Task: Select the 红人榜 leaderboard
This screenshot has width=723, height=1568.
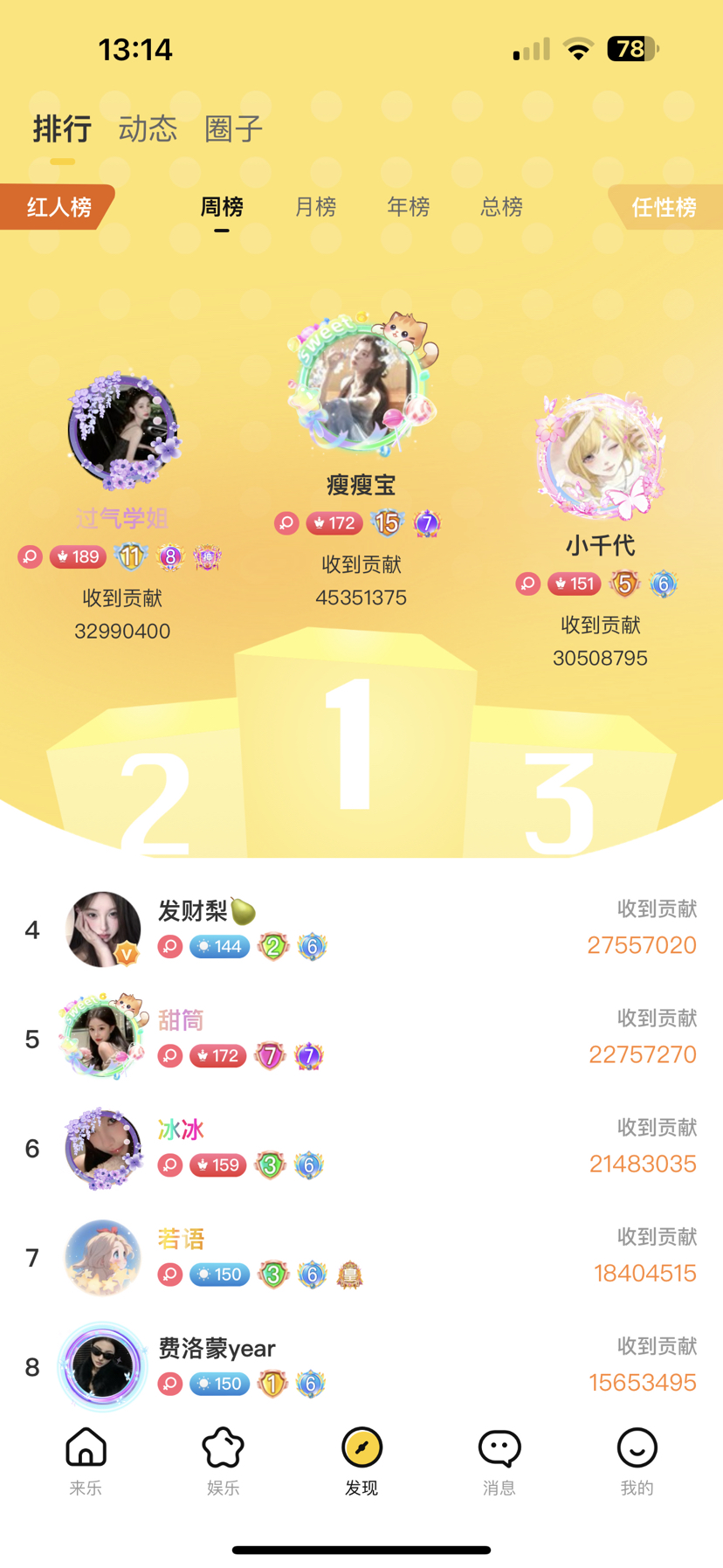Action: pyautogui.click(x=59, y=207)
